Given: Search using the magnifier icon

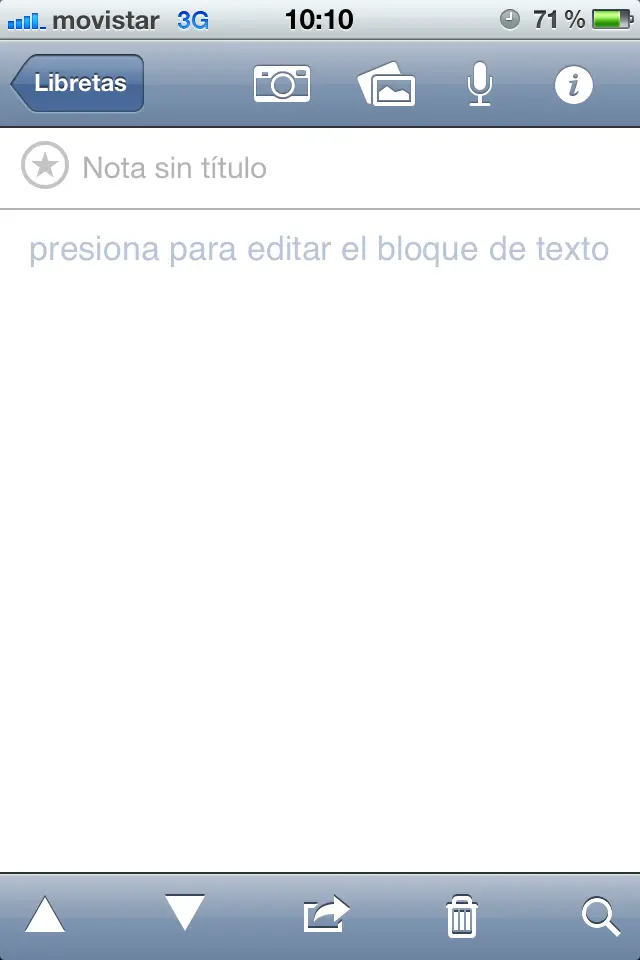Looking at the screenshot, I should (600, 916).
